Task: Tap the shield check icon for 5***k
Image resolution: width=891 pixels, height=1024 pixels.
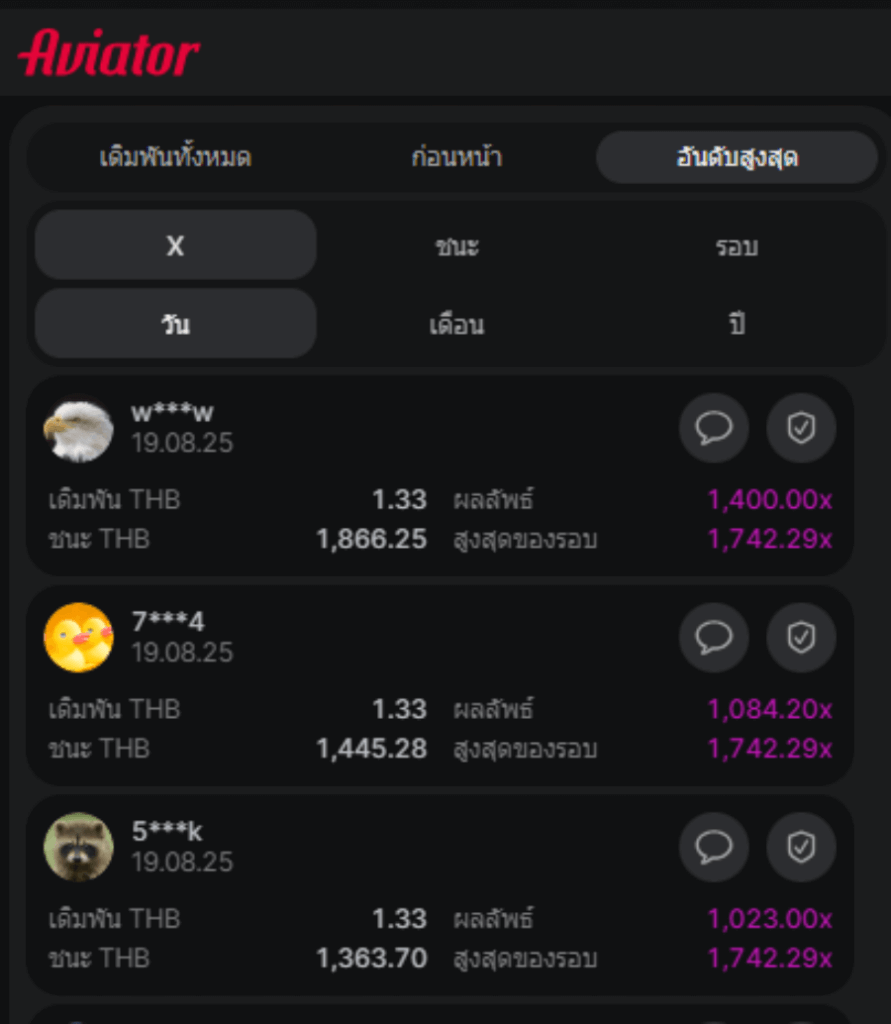Action: click(x=801, y=847)
